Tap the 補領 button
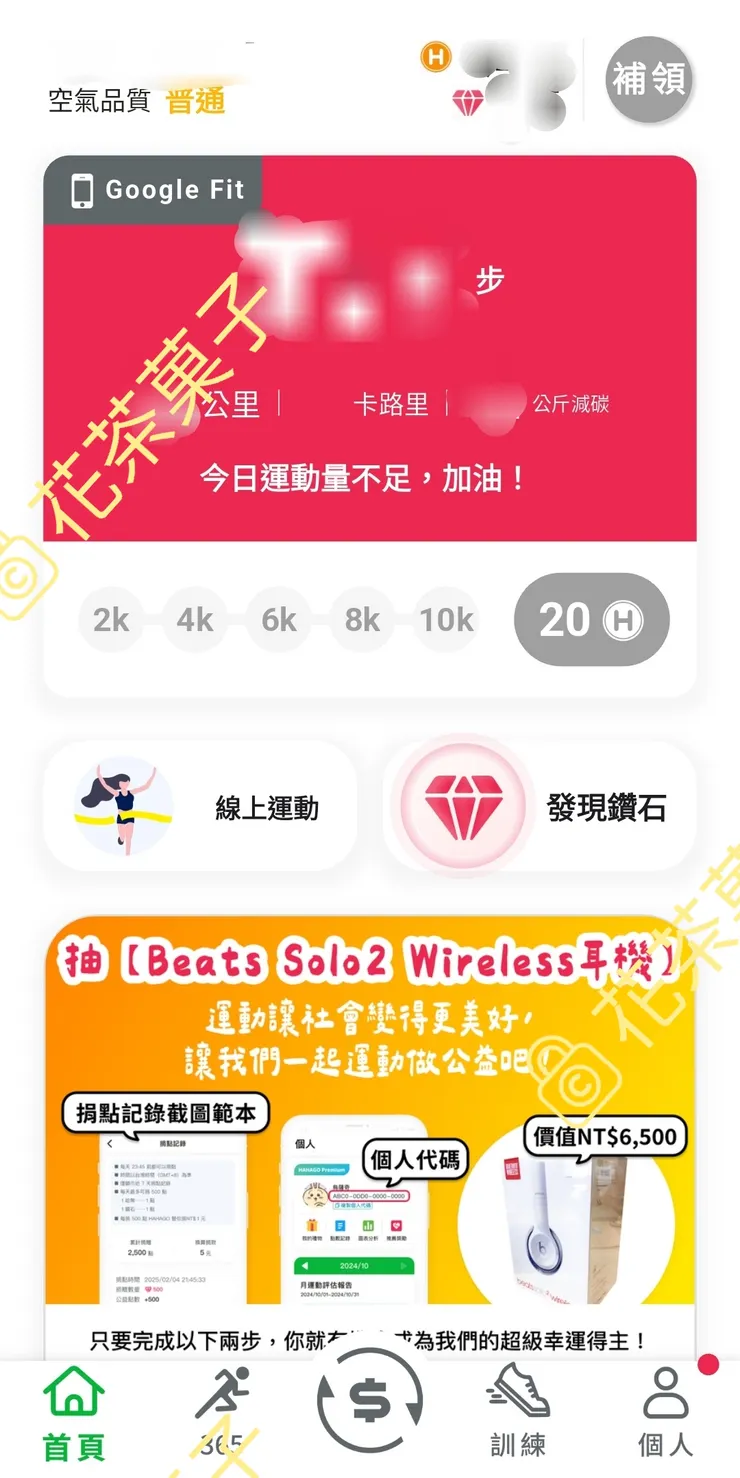Screen dimensions: 740x1478 tap(649, 80)
